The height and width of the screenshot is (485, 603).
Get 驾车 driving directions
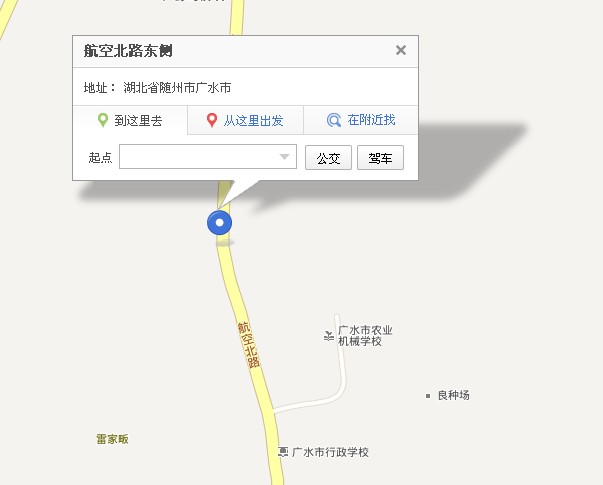point(380,158)
